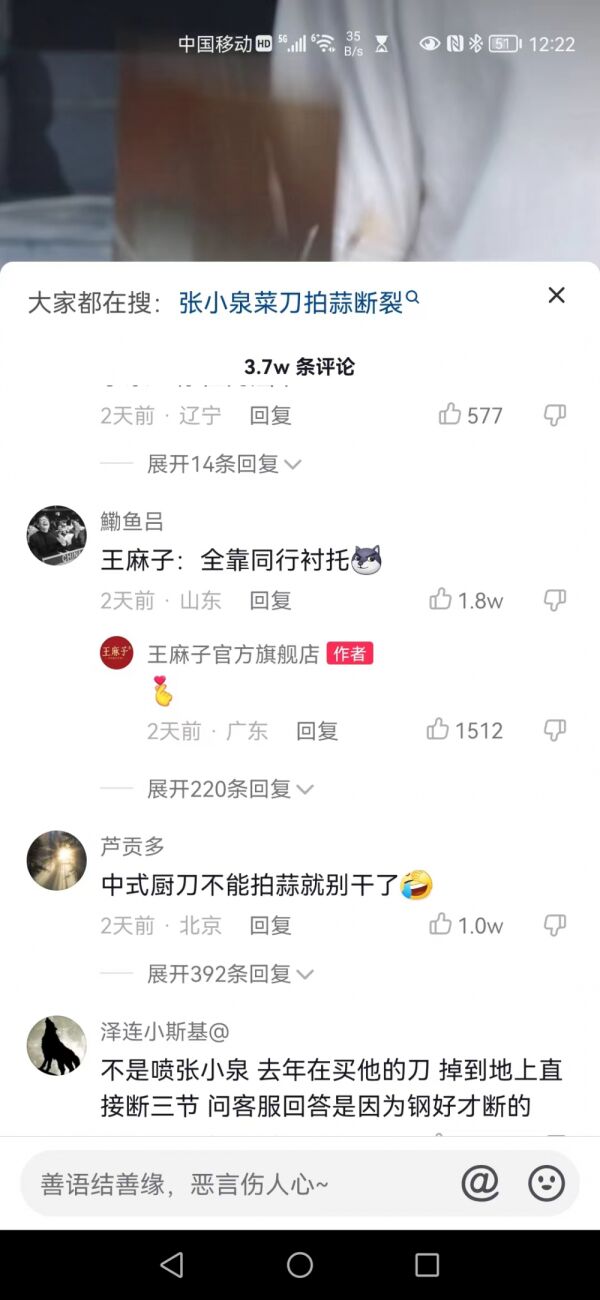The width and height of the screenshot is (600, 1300).
Task: Go back with the system back button
Action: (172, 1265)
